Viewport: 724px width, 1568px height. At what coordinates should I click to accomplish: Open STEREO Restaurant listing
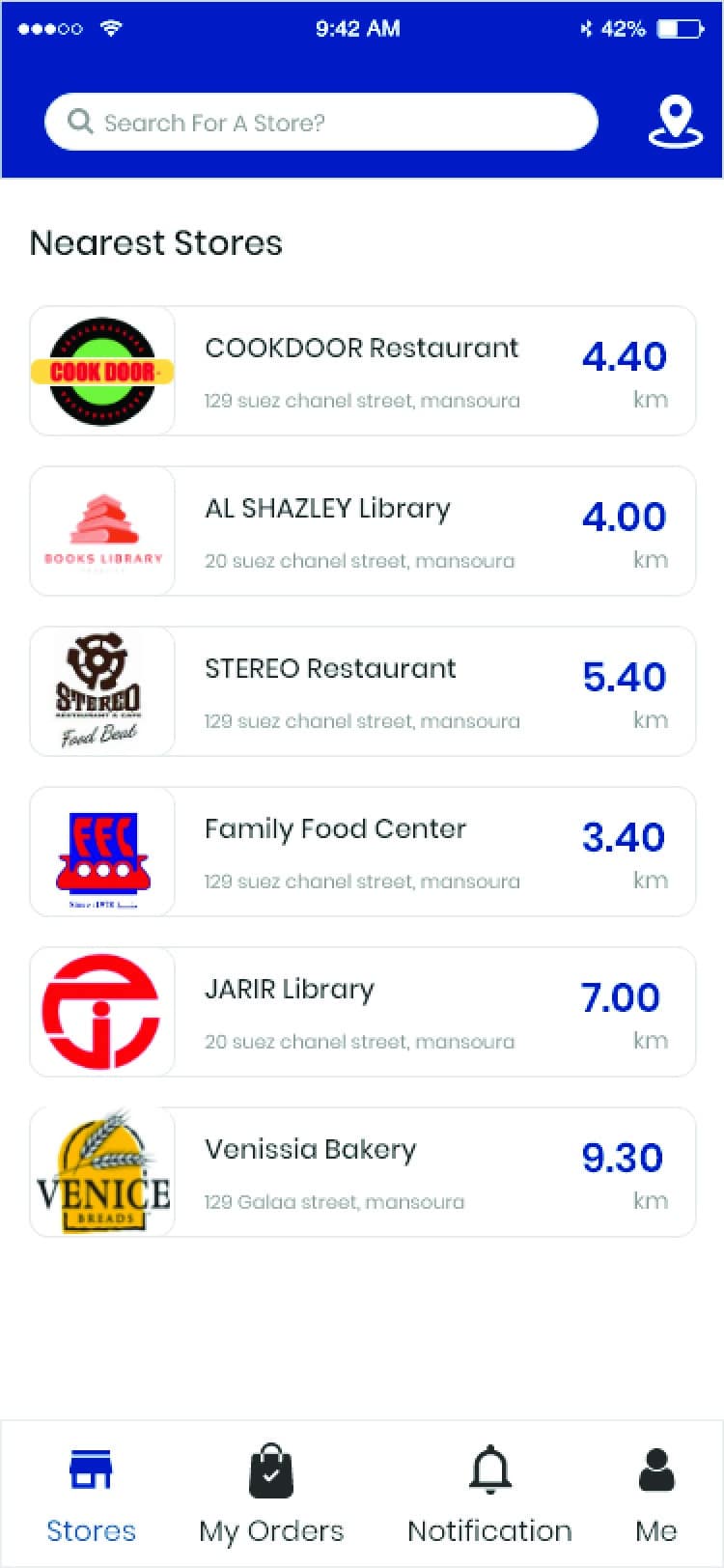click(x=363, y=692)
